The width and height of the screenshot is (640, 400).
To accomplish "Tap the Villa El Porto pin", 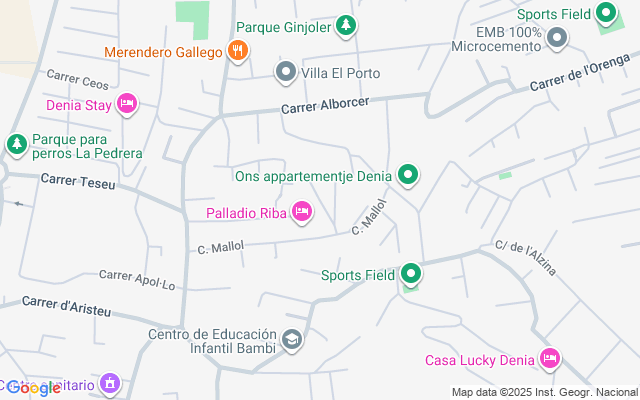I will pyautogui.click(x=286, y=72).
